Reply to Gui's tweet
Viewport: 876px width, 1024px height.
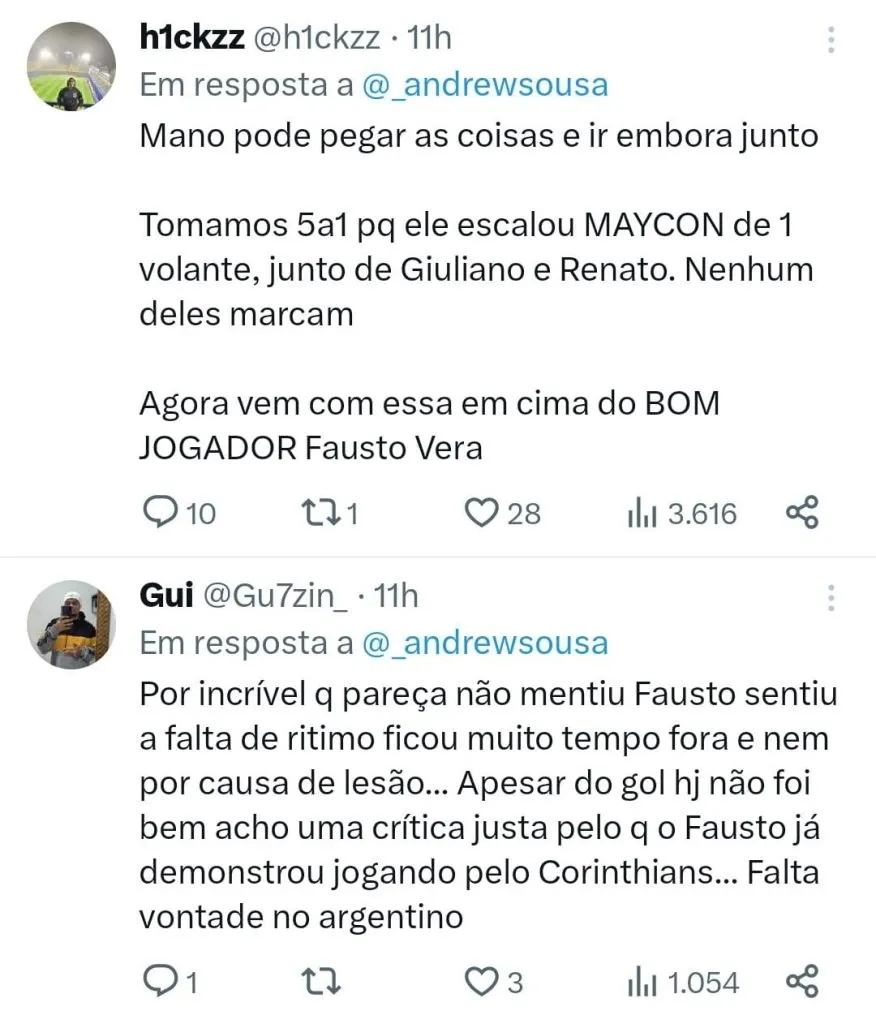tap(160, 982)
